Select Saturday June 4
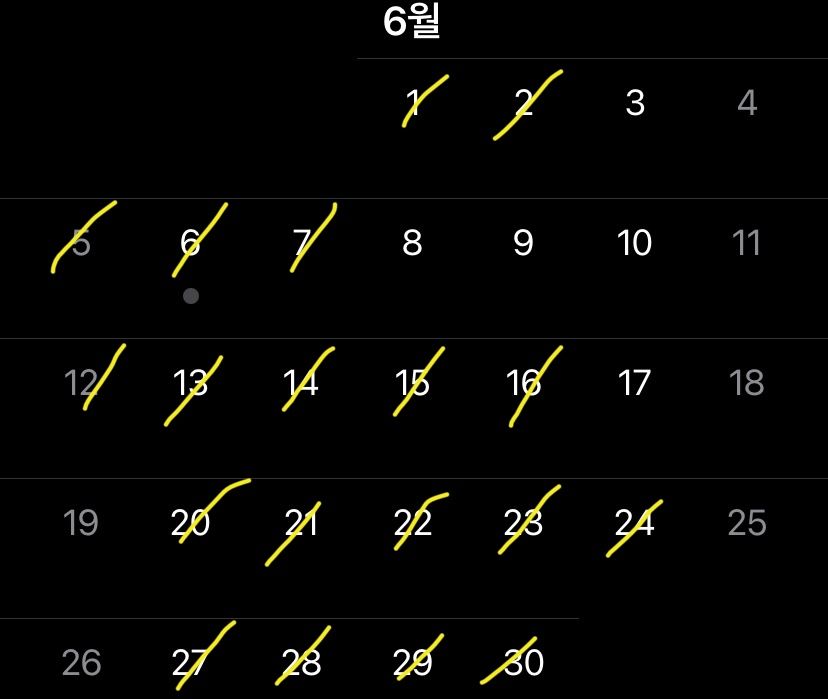Screen dimensions: 828x699 point(747,103)
